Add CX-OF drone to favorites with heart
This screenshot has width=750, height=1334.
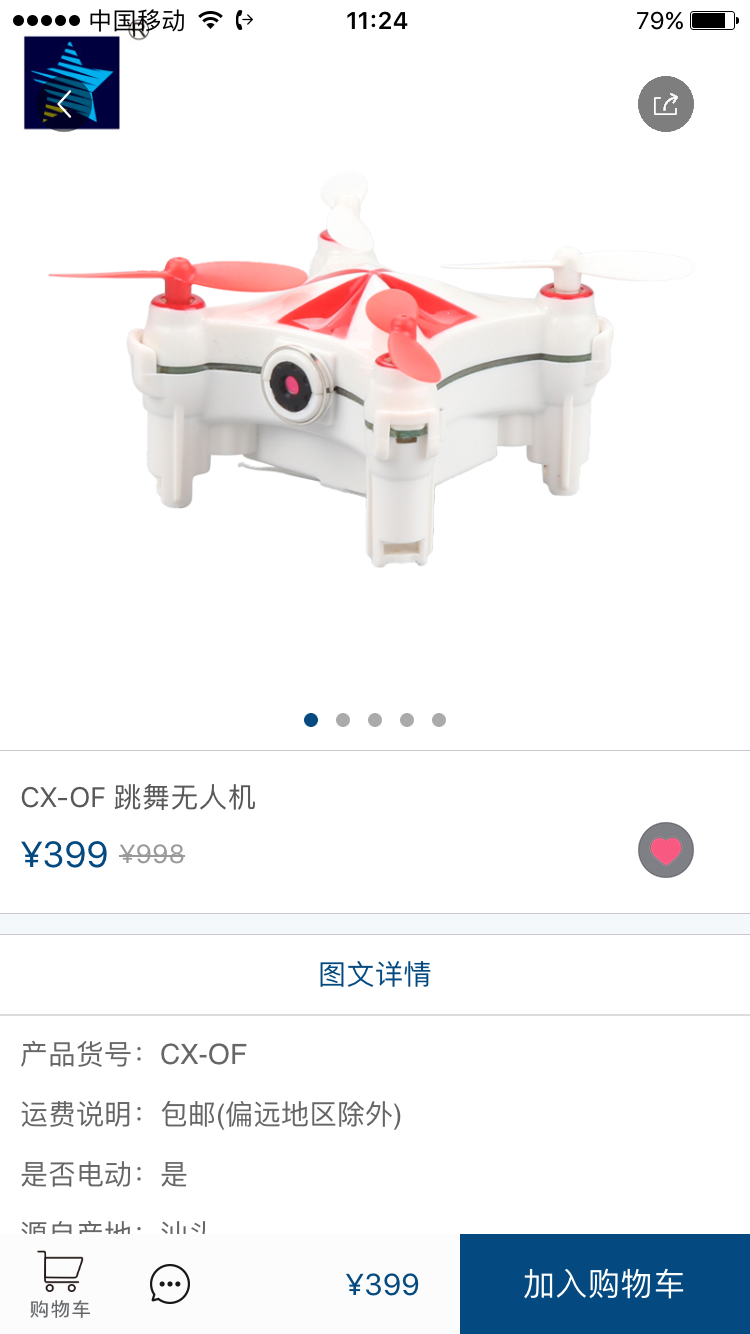tap(665, 851)
